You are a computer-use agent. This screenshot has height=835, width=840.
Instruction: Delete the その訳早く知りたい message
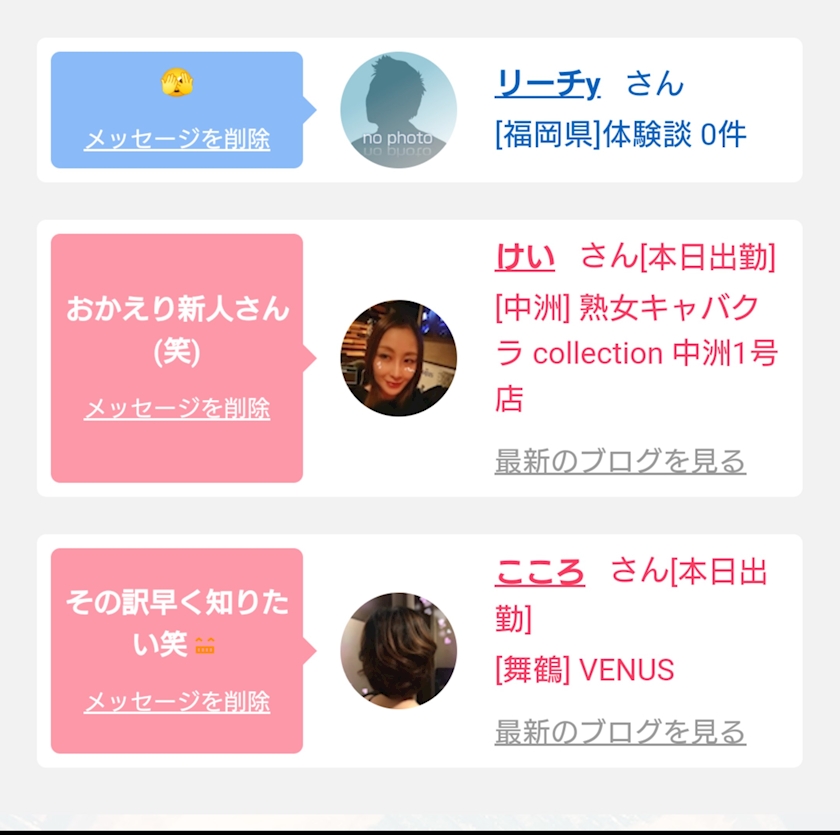tap(177, 701)
